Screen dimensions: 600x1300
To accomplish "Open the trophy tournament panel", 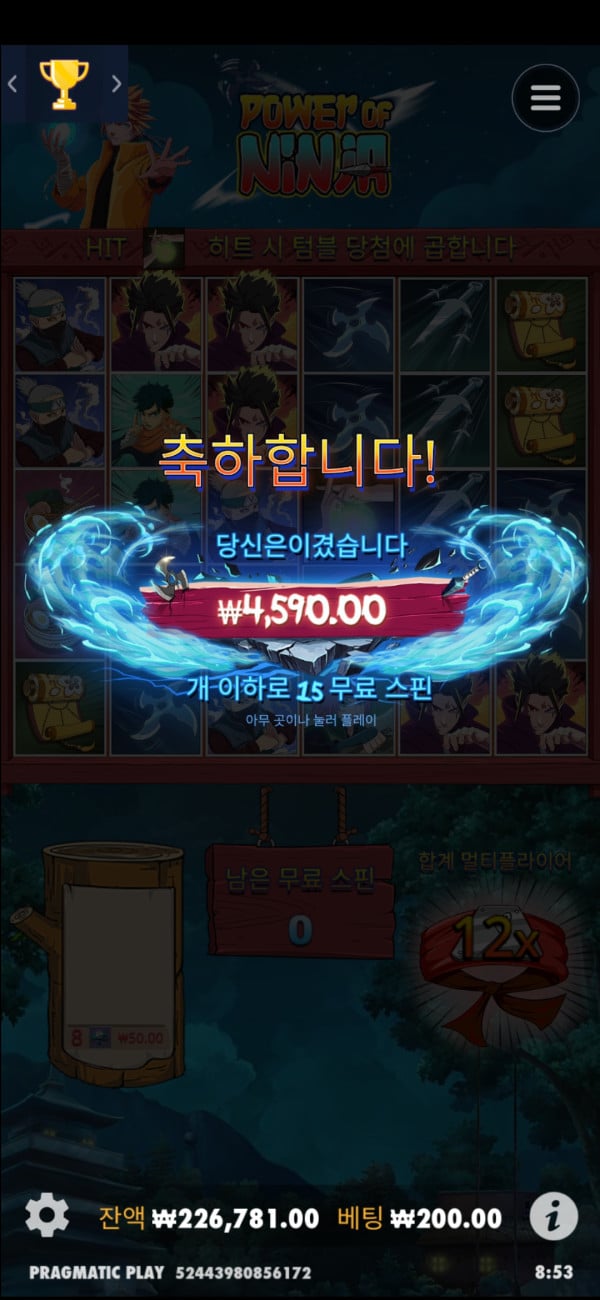I will 64,84.
